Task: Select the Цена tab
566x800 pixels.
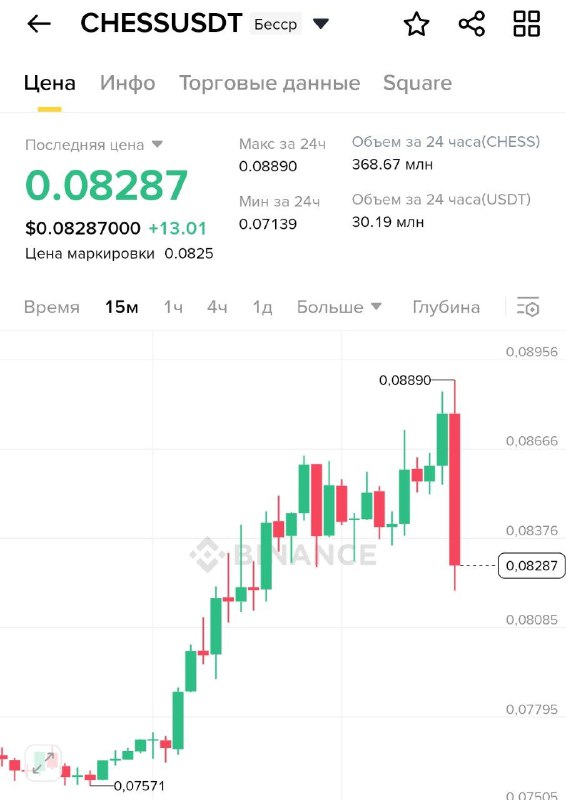Action: click(50, 83)
